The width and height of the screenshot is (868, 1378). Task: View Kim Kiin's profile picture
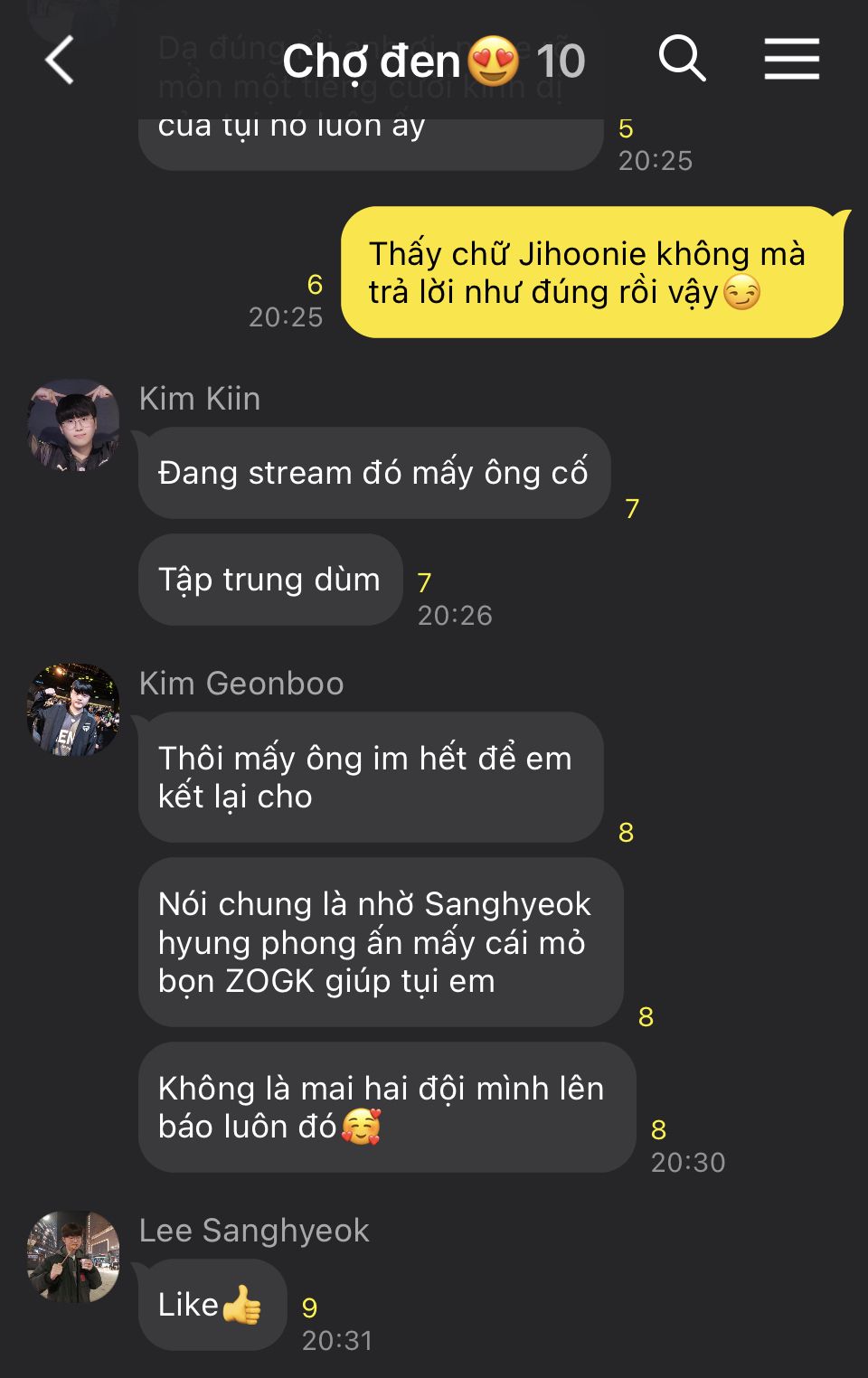click(x=73, y=425)
